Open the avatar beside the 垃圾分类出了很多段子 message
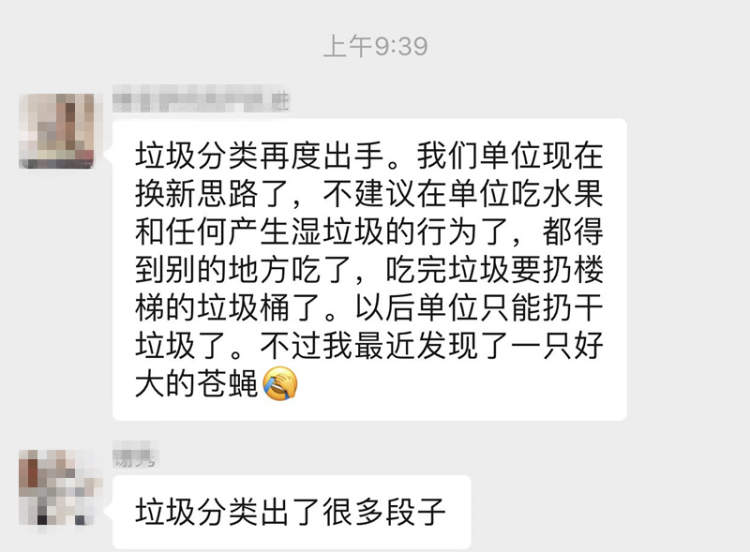750x552 pixels. (57, 489)
